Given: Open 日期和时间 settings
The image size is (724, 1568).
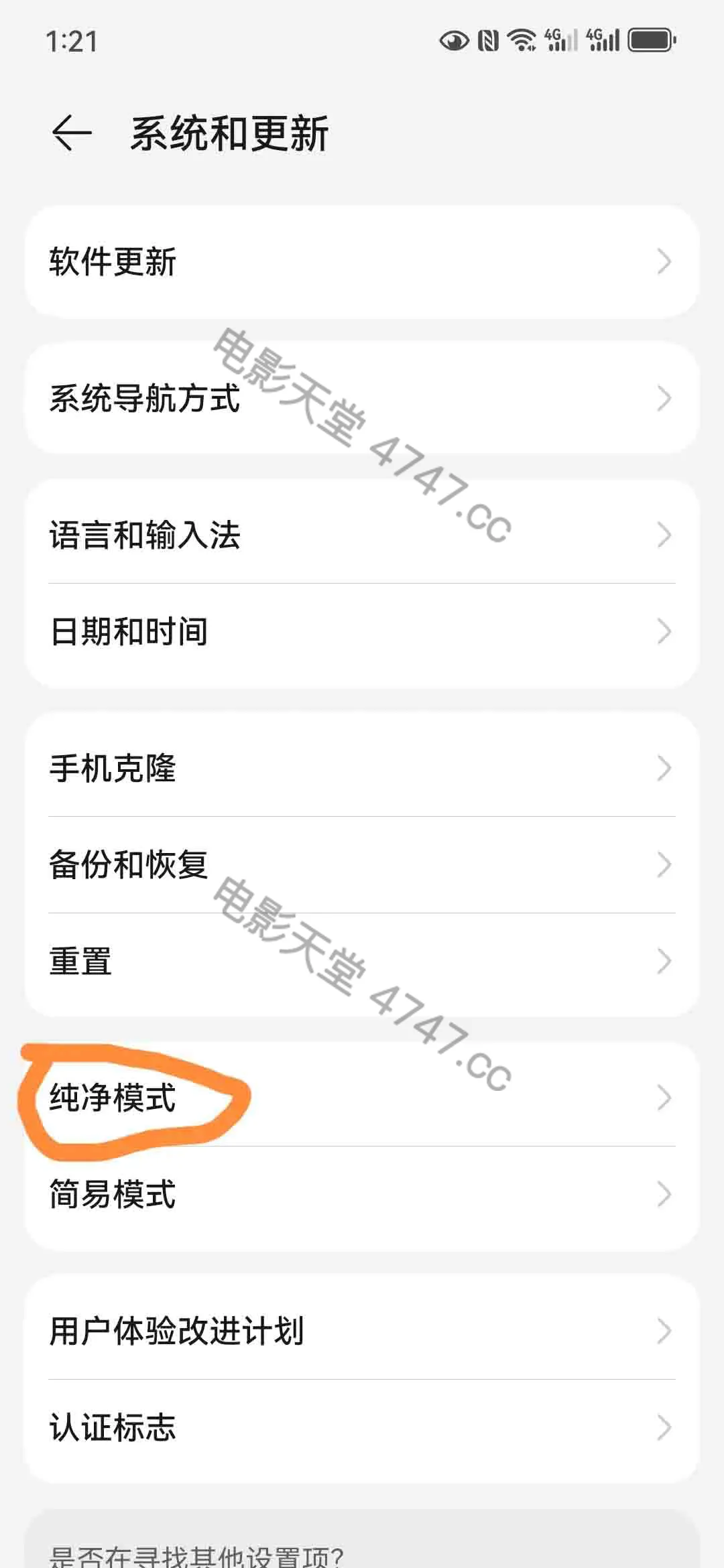Looking at the screenshot, I should 362,631.
